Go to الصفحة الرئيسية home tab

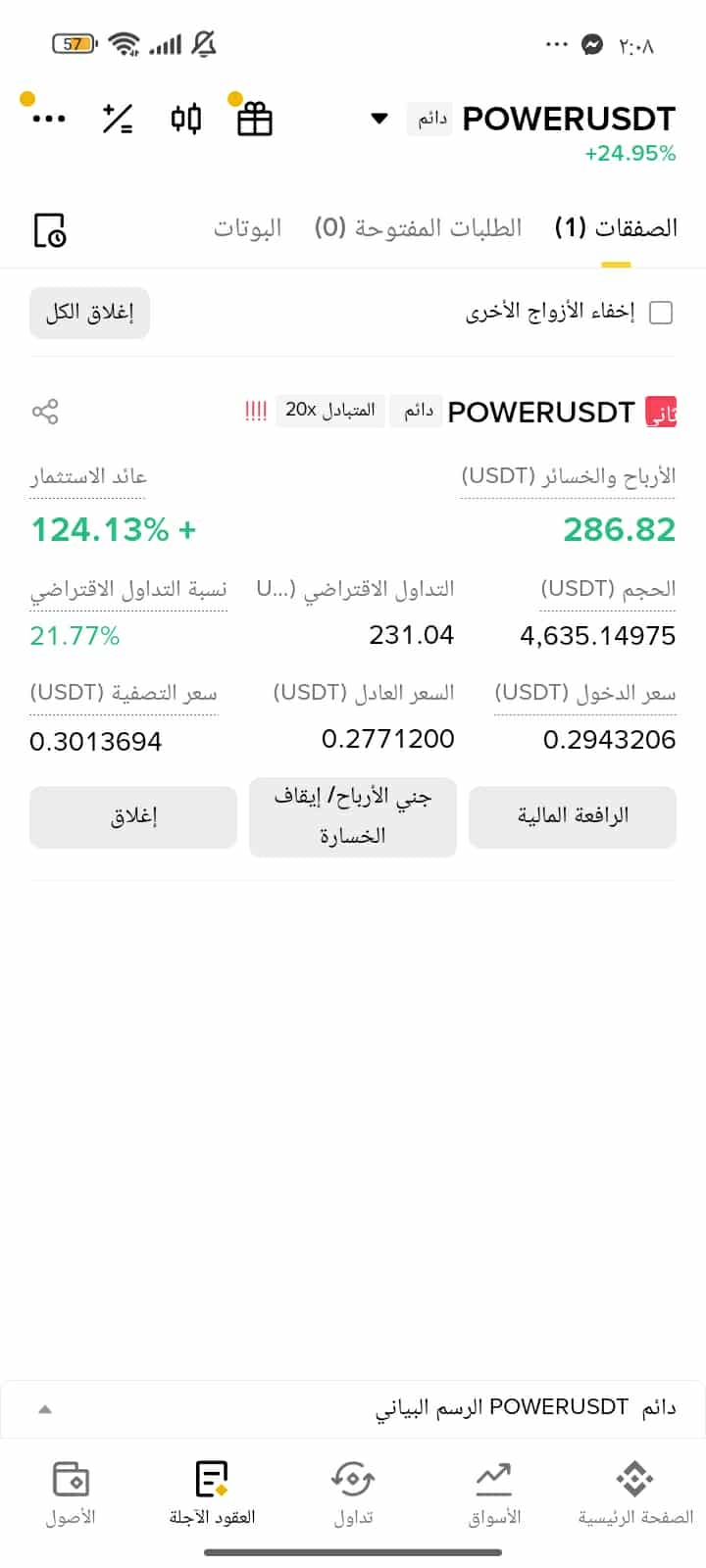(x=635, y=1494)
